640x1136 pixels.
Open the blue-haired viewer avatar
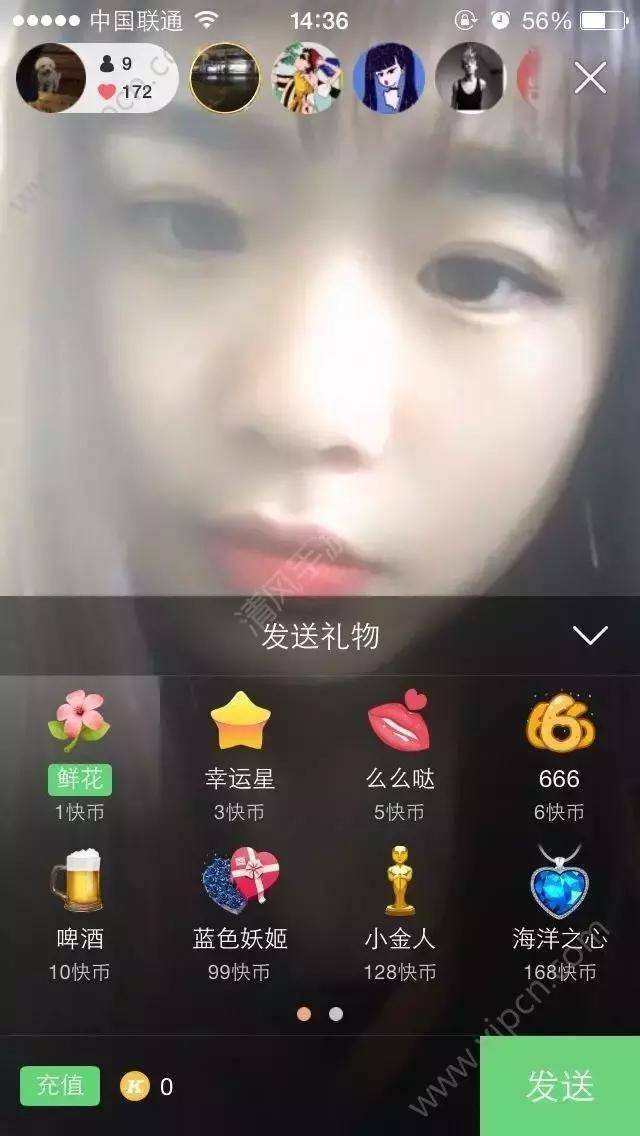click(388, 78)
